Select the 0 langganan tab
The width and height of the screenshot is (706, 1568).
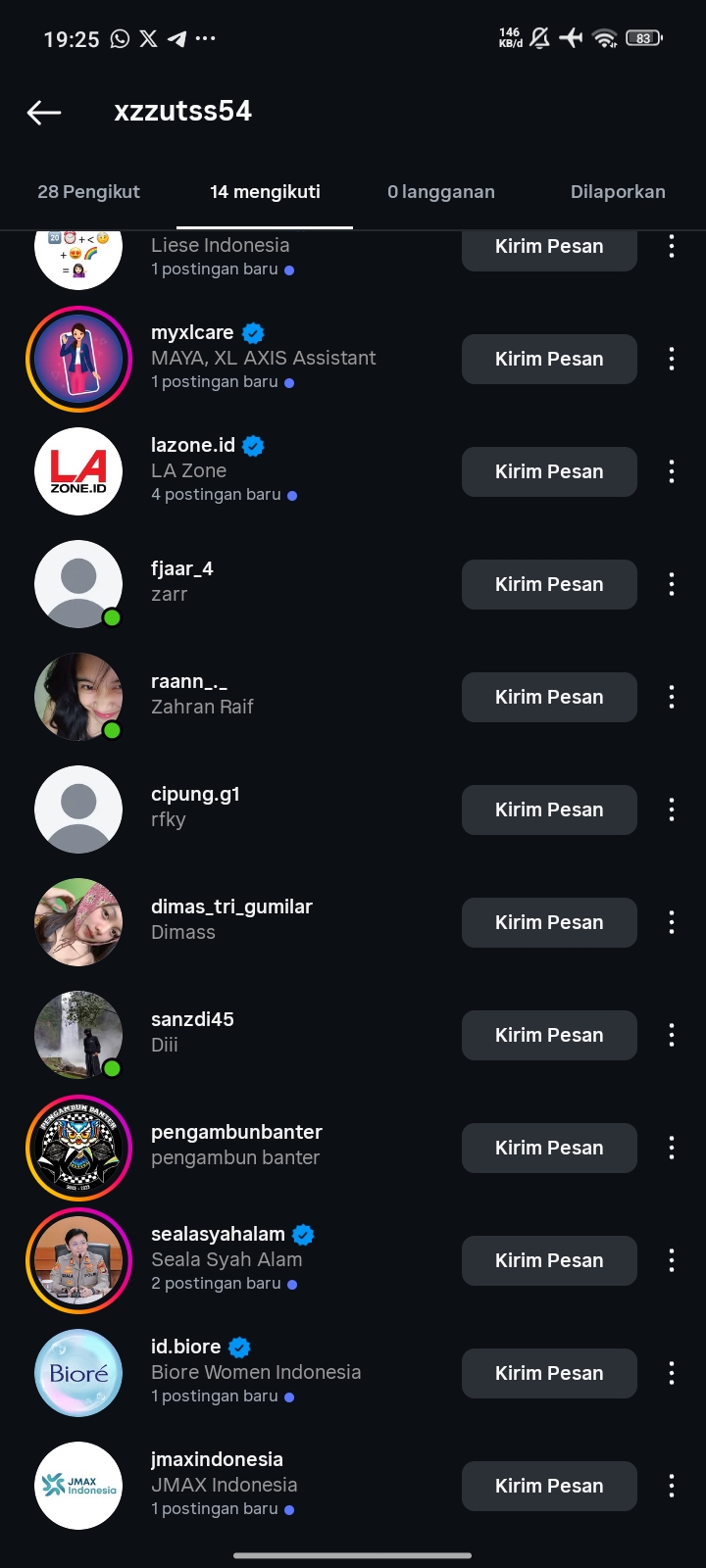tap(441, 192)
